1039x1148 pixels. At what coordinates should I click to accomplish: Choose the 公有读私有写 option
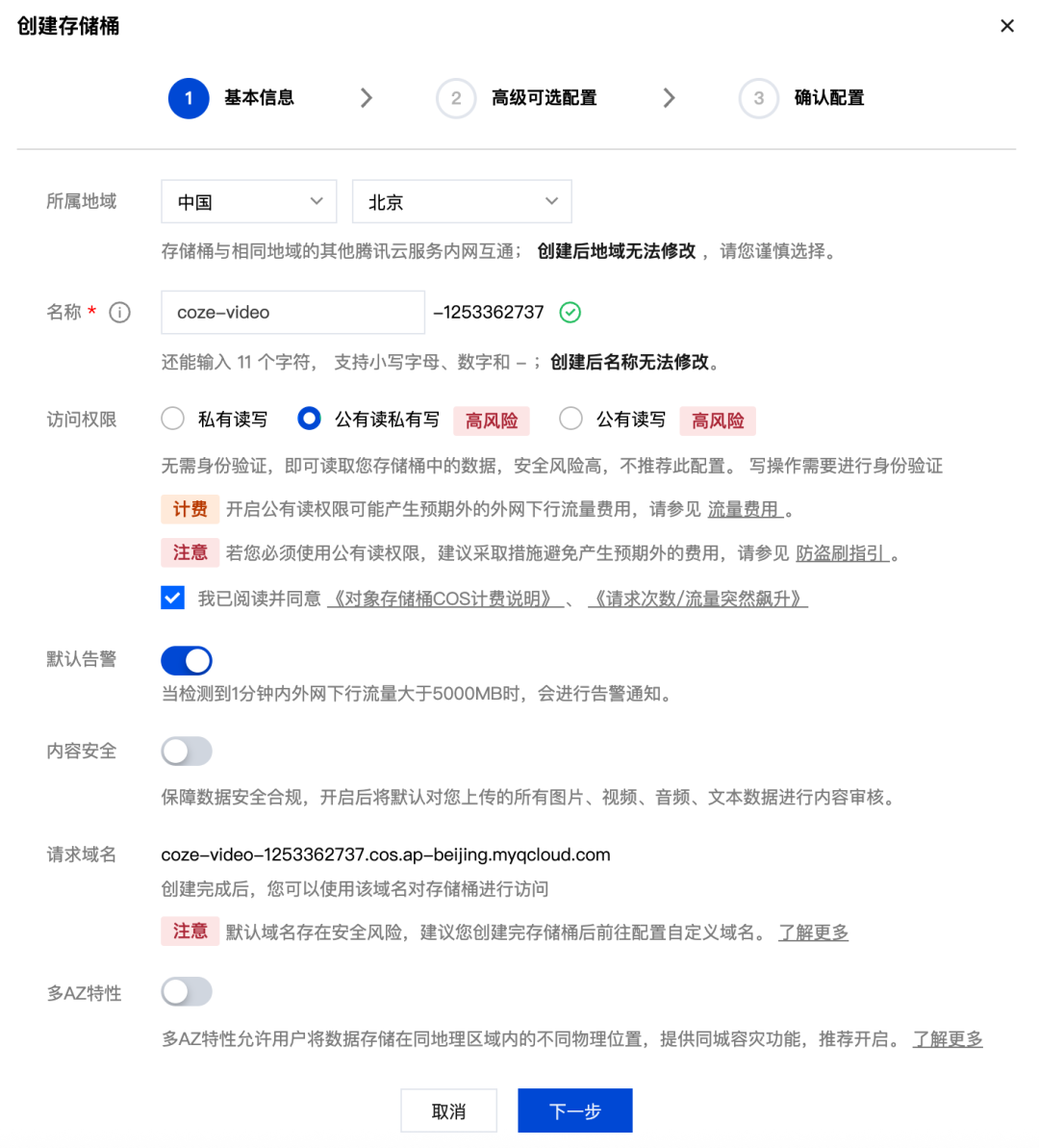[310, 419]
